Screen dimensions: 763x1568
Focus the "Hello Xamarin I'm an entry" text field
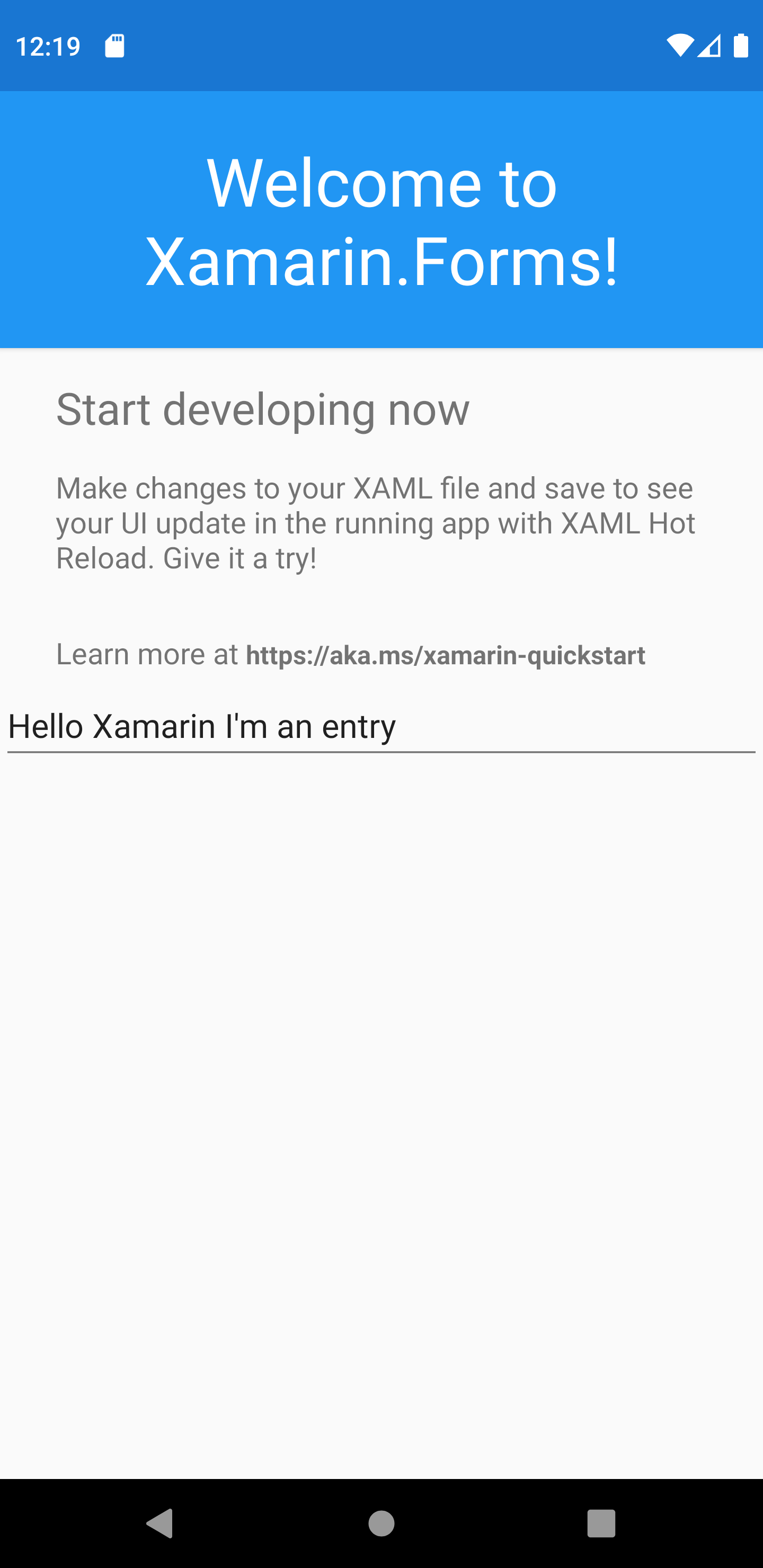point(381,727)
